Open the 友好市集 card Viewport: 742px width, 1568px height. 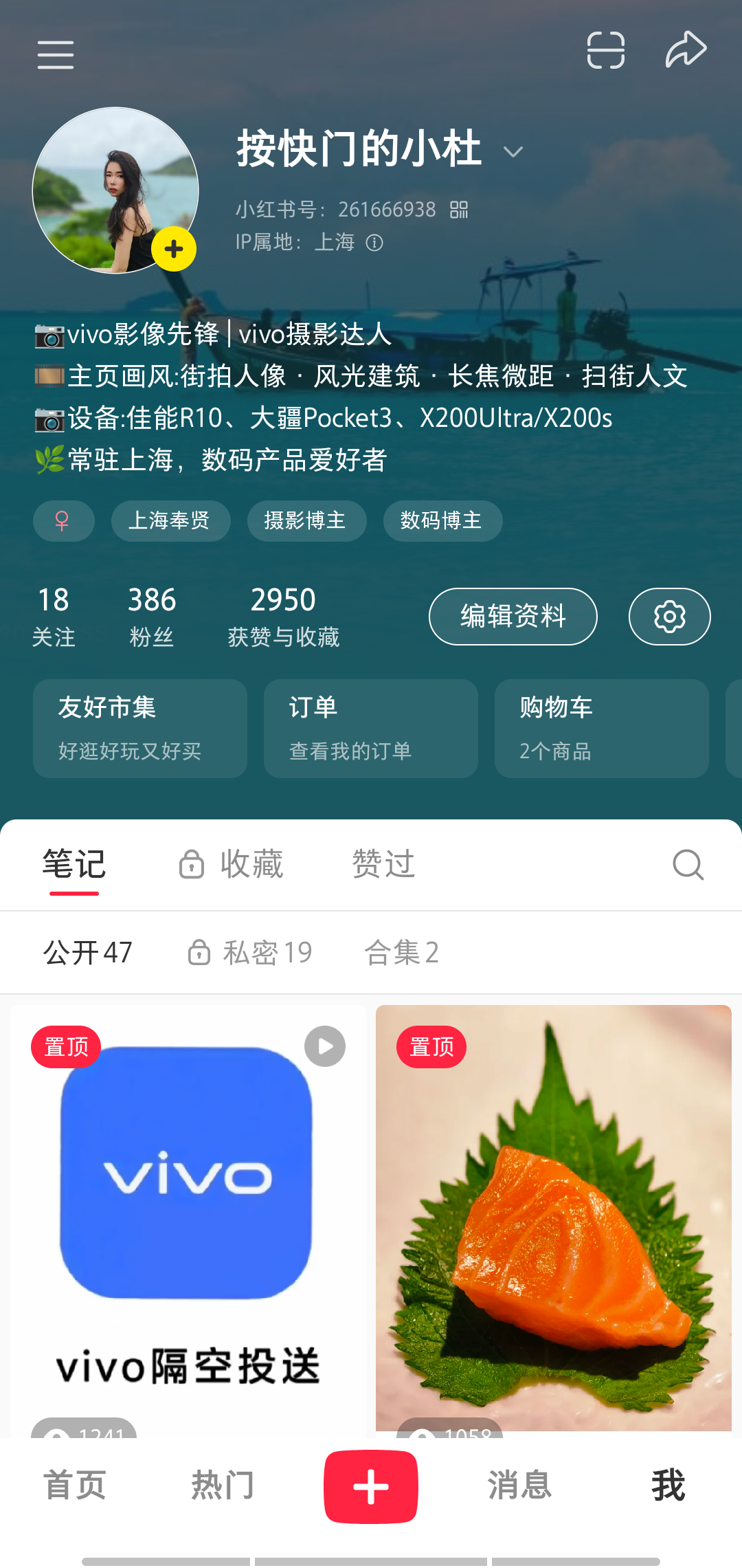click(140, 728)
